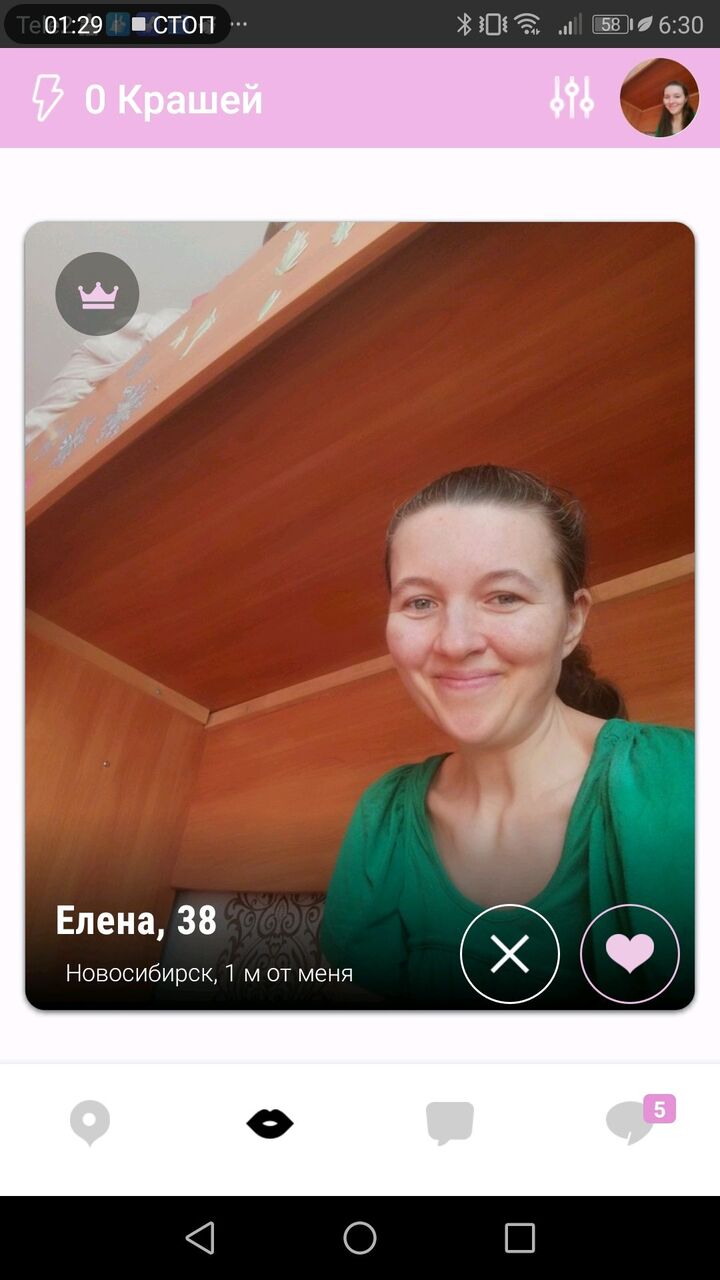The height and width of the screenshot is (1280, 720).
Task: Like Елена with the heart button
Action: click(x=630, y=954)
